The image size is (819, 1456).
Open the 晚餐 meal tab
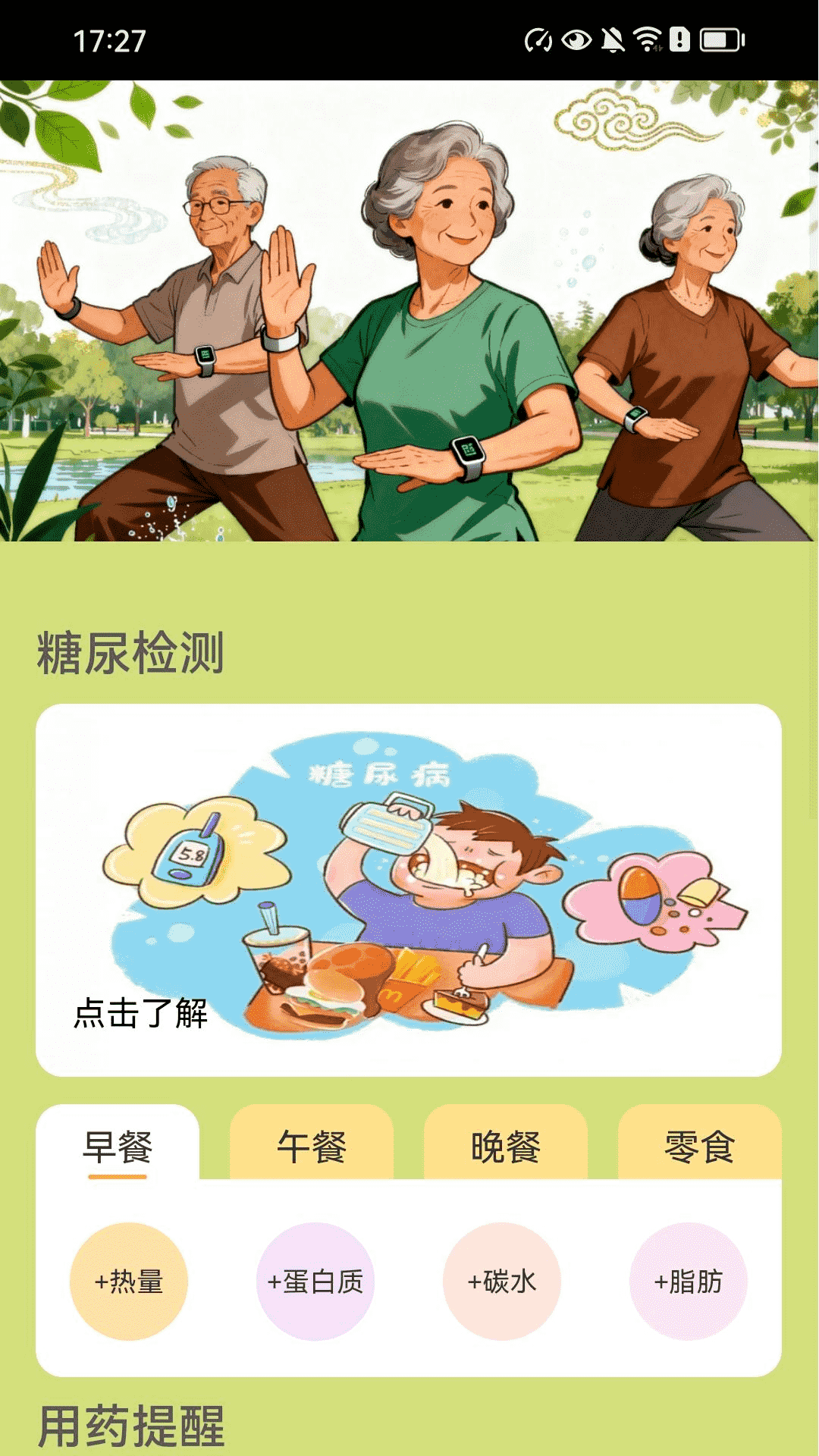504,1147
